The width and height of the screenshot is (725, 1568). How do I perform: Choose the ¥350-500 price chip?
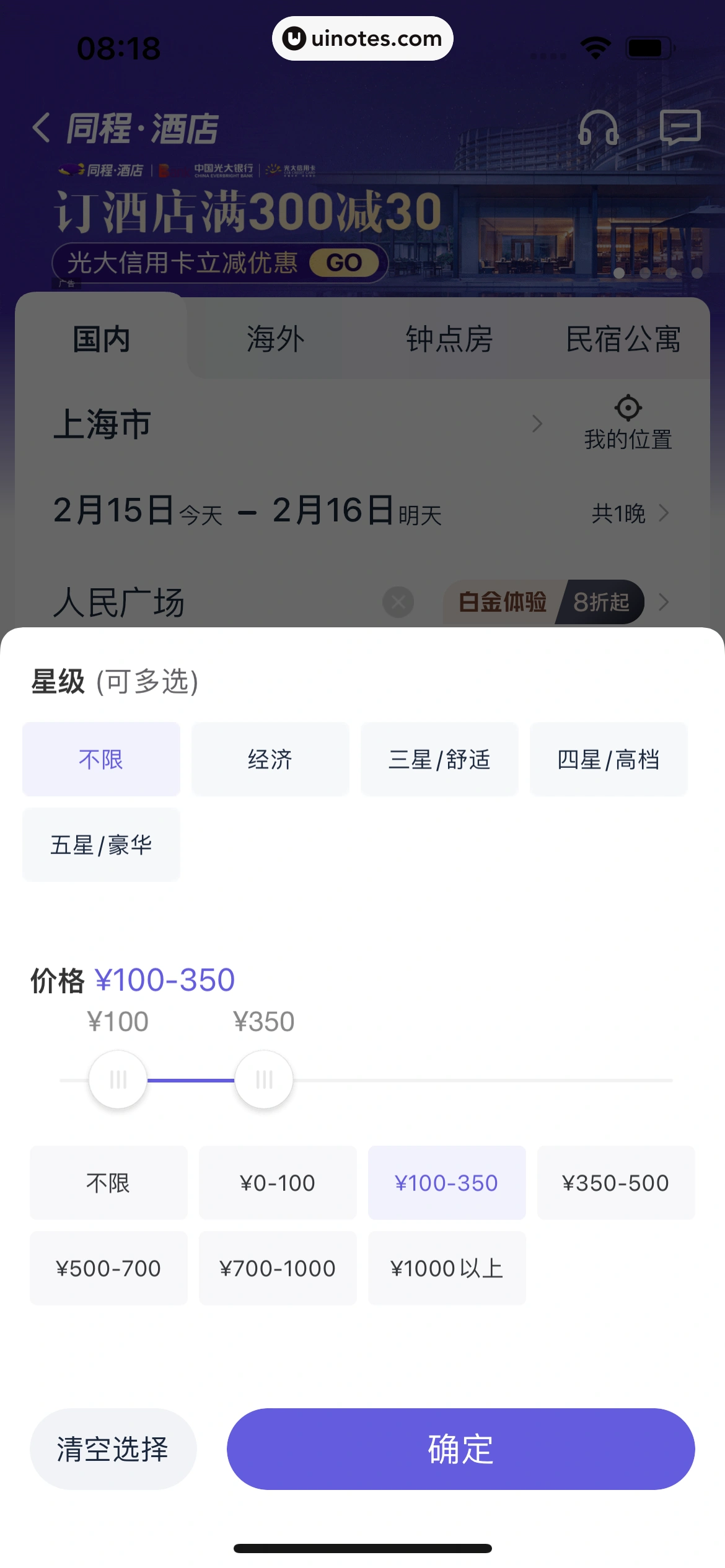615,1183
